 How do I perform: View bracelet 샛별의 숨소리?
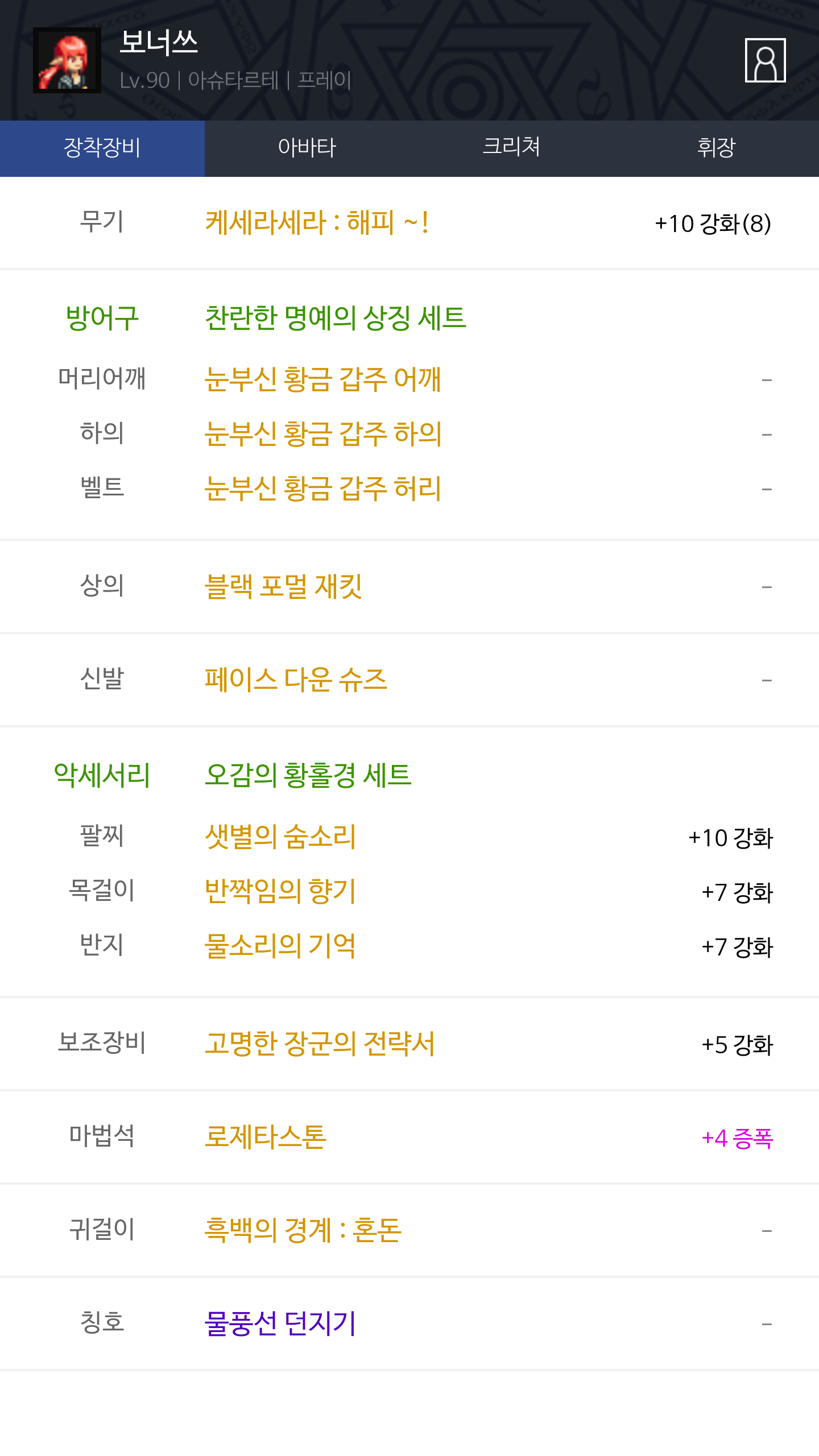pyautogui.click(x=280, y=837)
